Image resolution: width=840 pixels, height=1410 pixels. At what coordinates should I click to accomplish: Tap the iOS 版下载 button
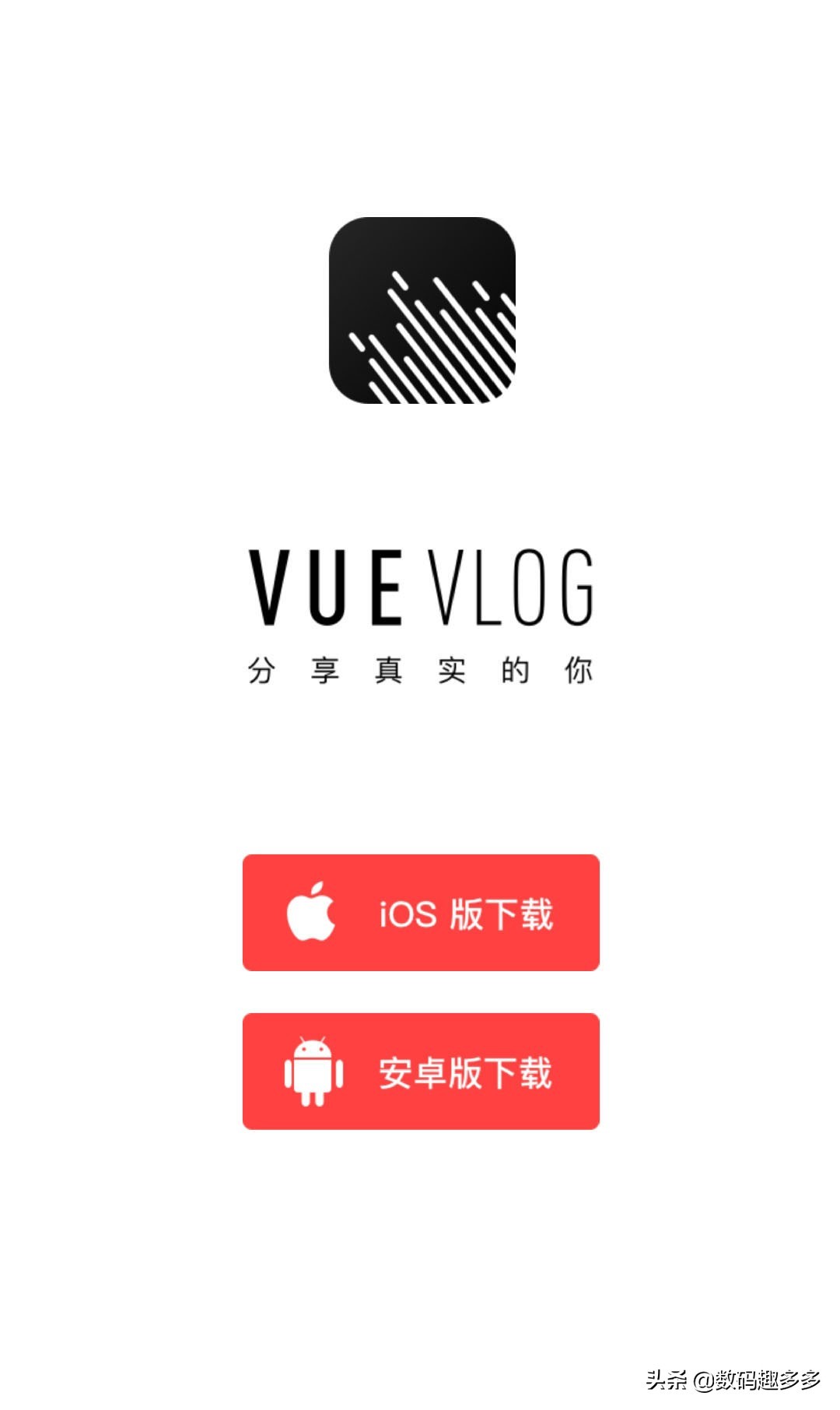(421, 913)
